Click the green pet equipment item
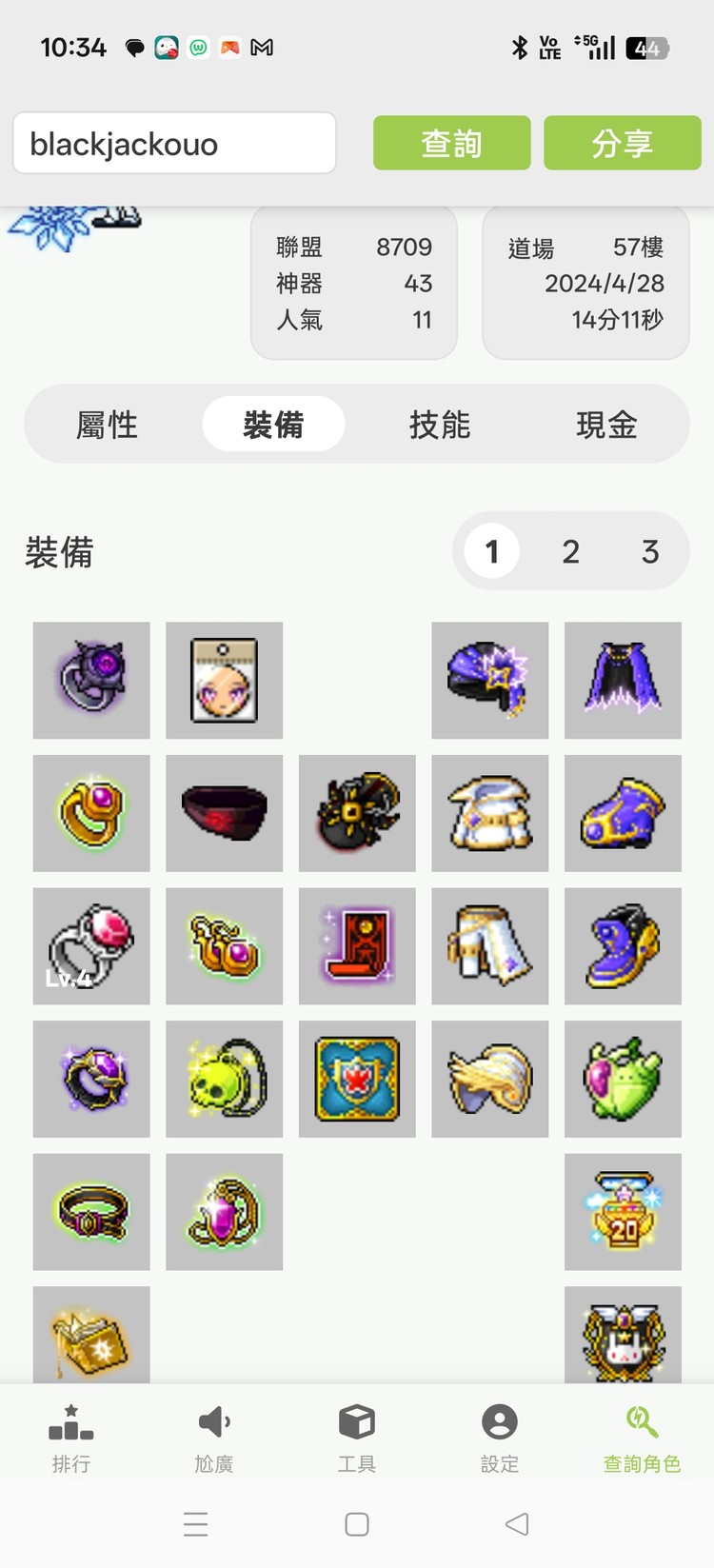The image size is (714, 1568). [x=623, y=1079]
